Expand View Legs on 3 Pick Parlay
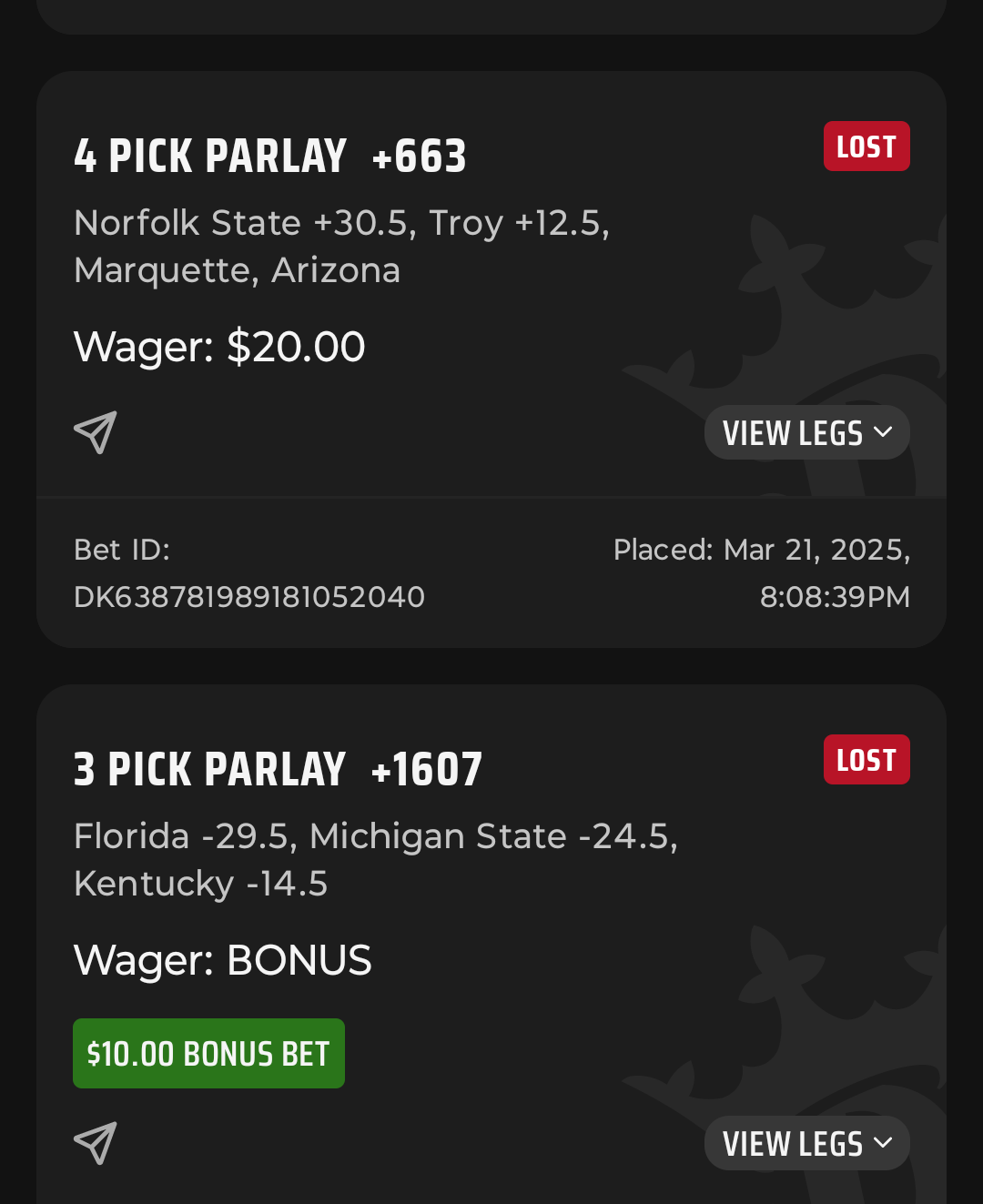 (x=806, y=1144)
